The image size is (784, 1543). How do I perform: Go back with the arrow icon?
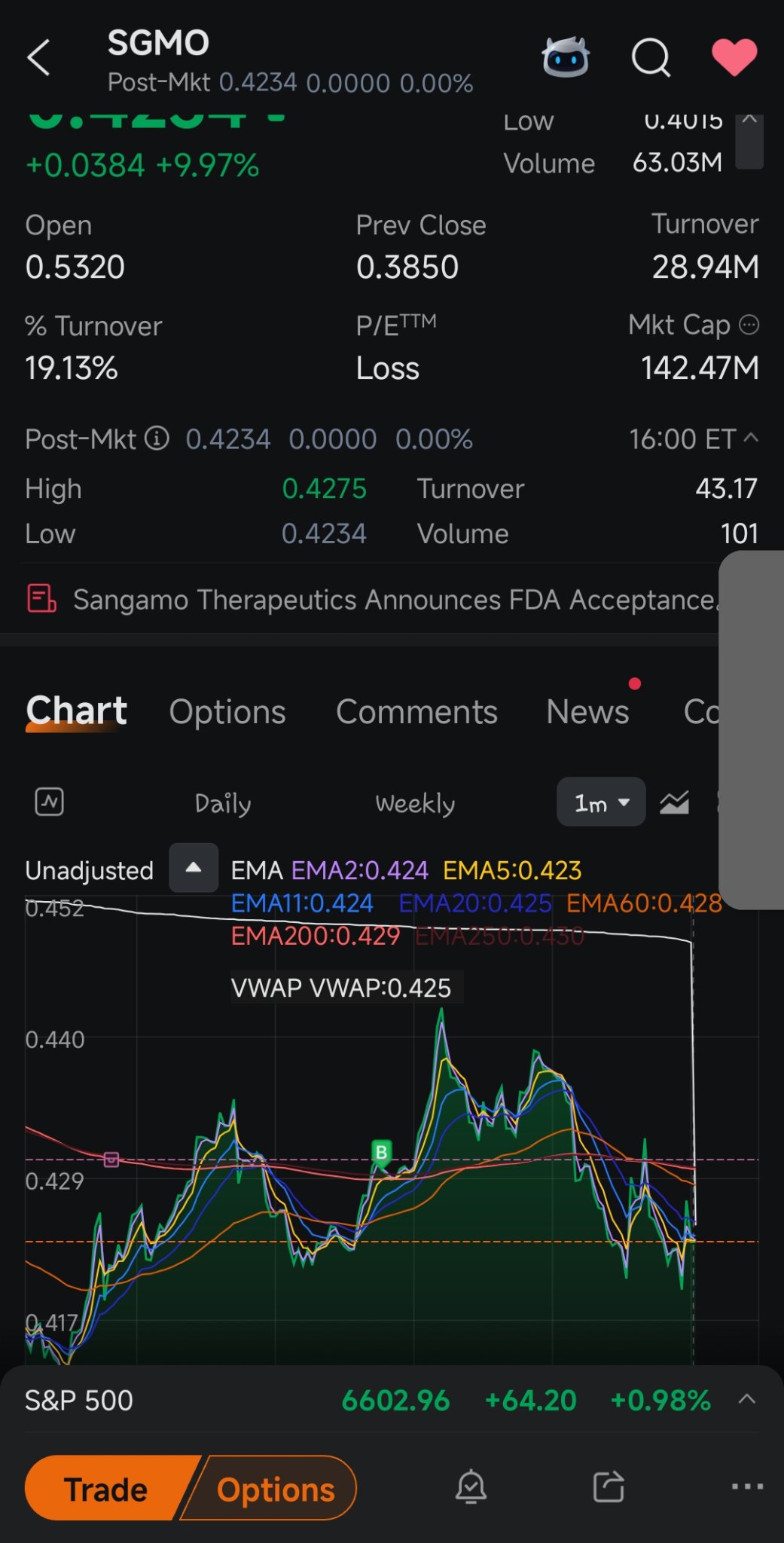pyautogui.click(x=38, y=57)
